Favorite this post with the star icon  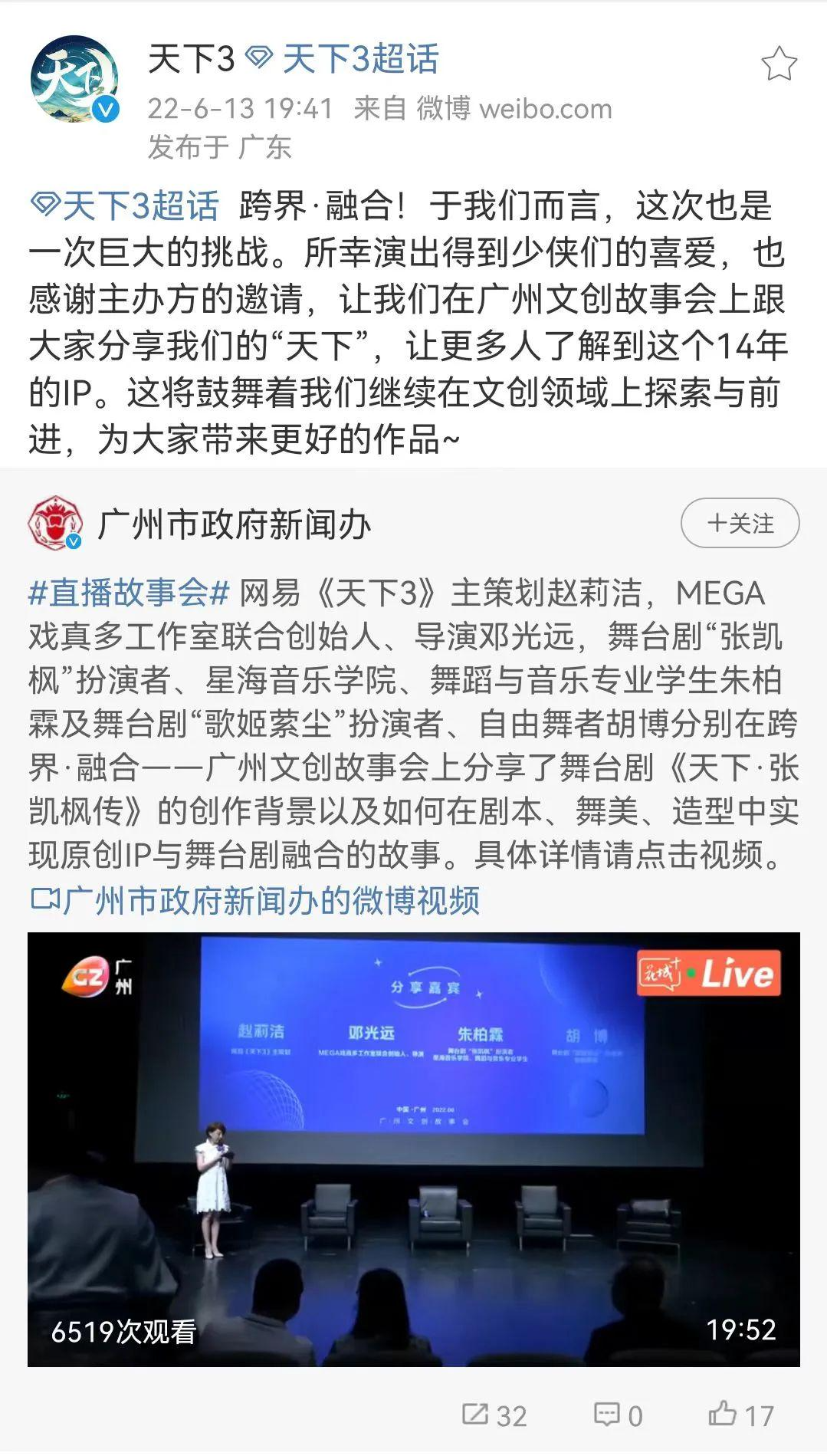pyautogui.click(x=779, y=64)
